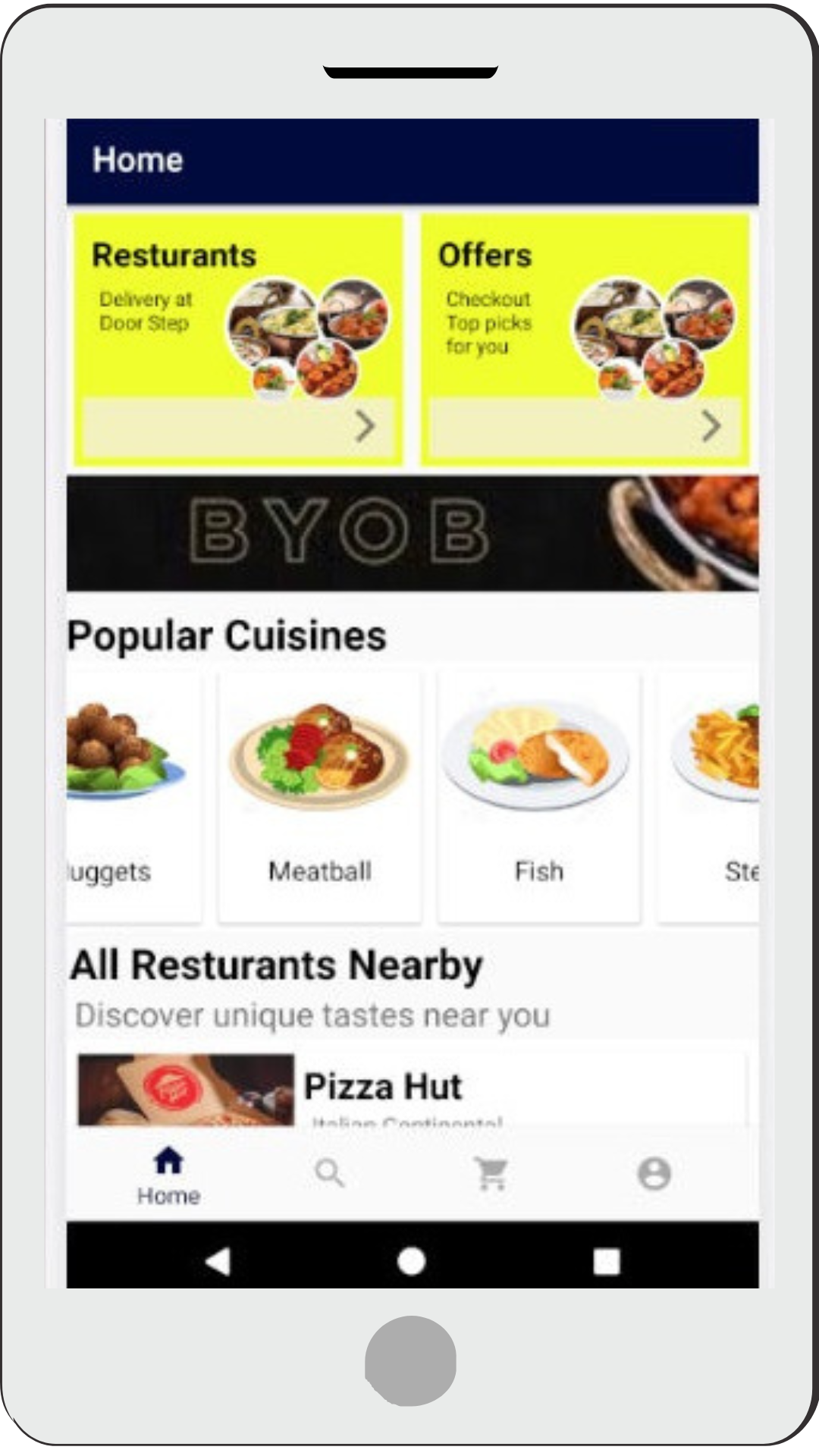The height and width of the screenshot is (1456, 819).
Task: Choose the Fish cuisine
Action: point(538,796)
